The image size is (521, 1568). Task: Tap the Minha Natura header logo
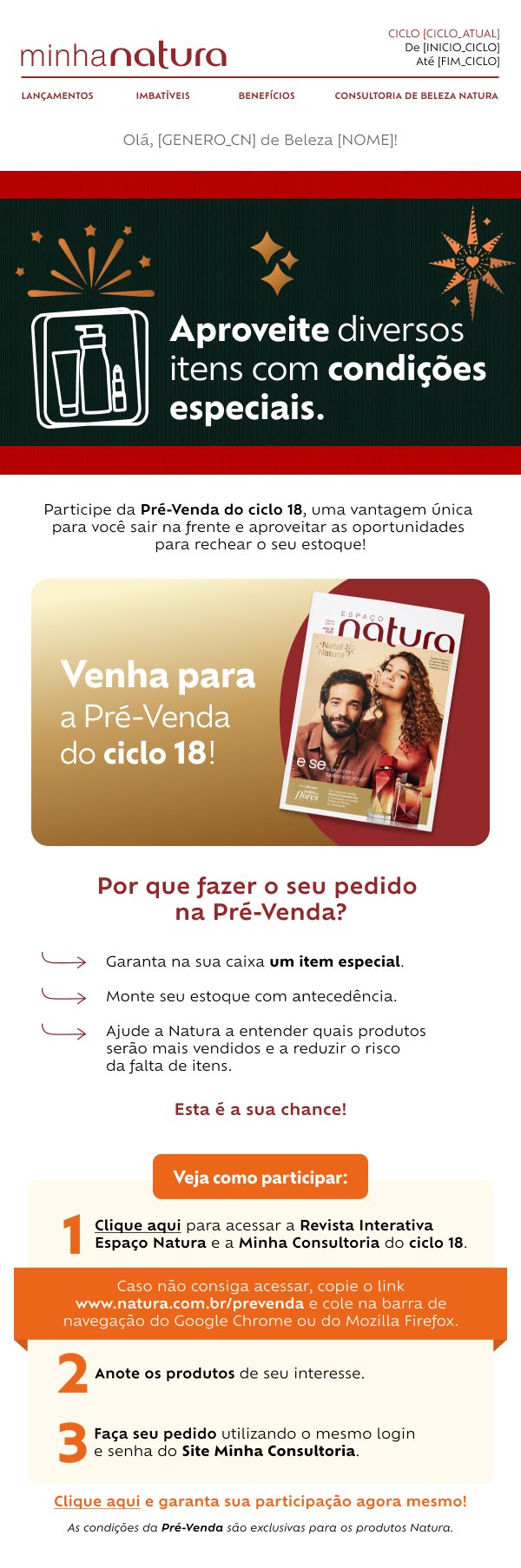[123, 56]
